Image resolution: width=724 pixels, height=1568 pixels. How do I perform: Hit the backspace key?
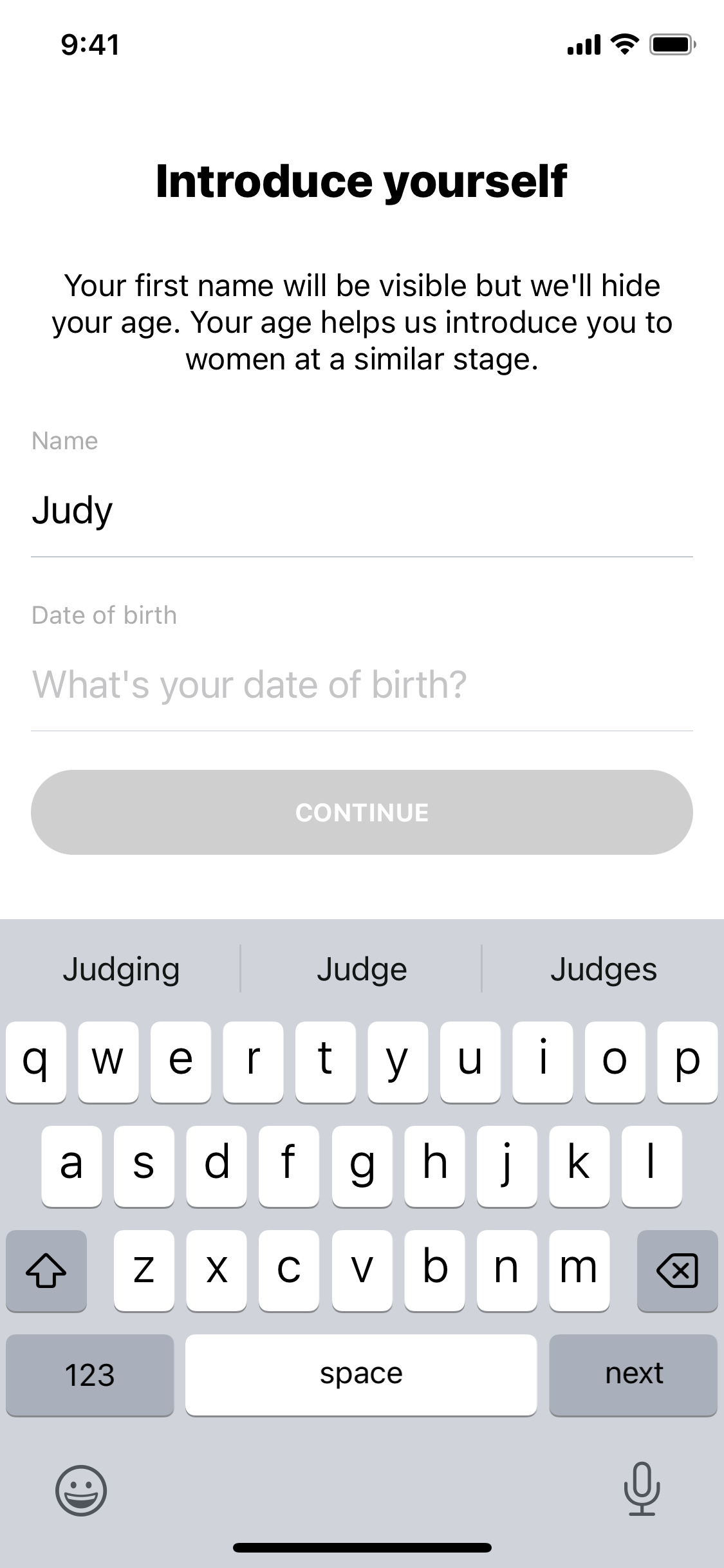tap(677, 1270)
